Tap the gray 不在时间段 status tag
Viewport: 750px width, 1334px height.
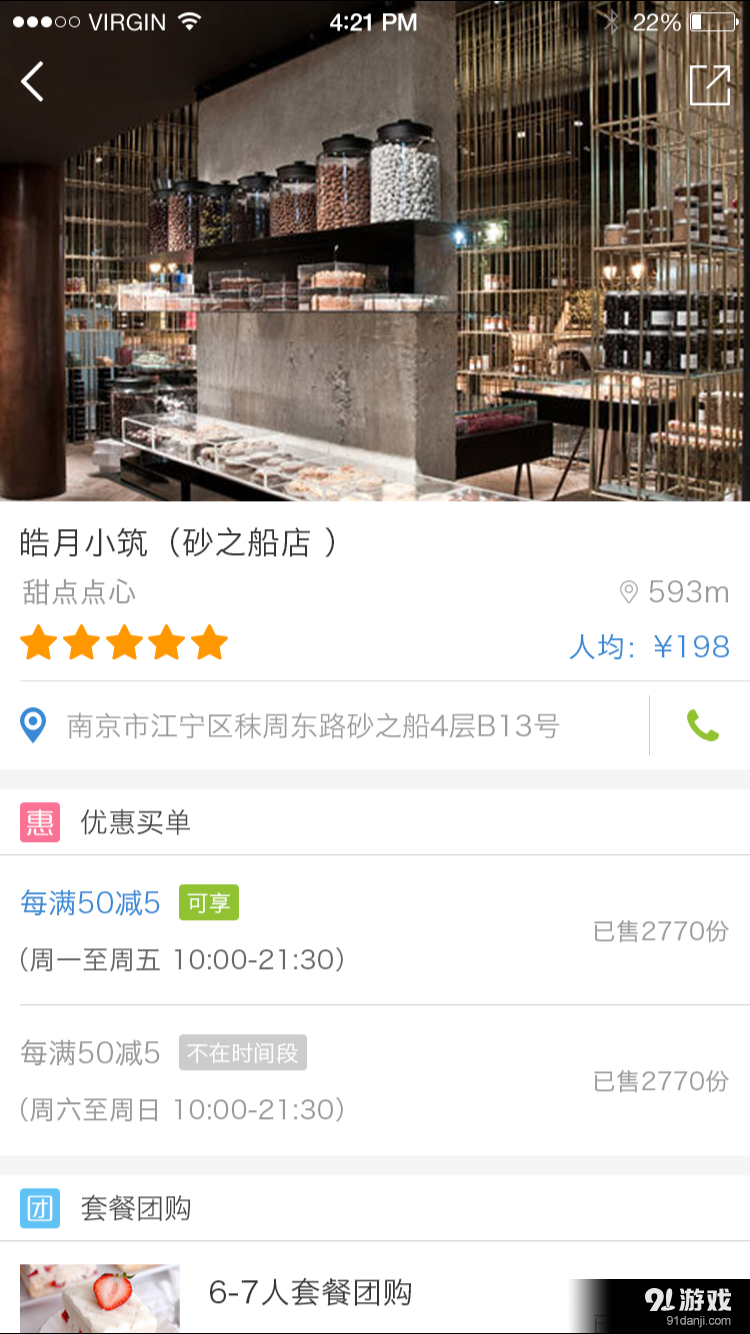click(243, 1051)
